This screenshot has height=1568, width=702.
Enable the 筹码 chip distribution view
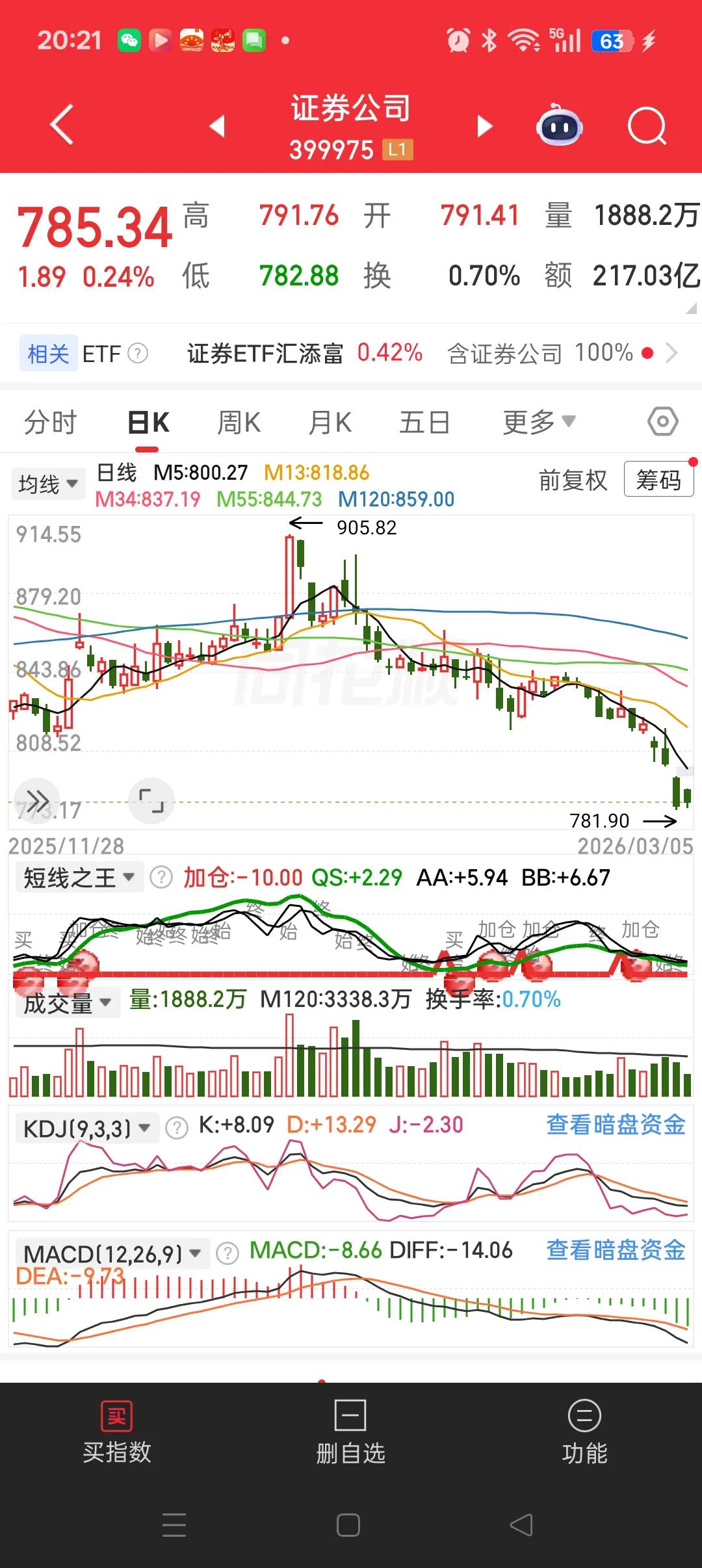pyautogui.click(x=658, y=481)
